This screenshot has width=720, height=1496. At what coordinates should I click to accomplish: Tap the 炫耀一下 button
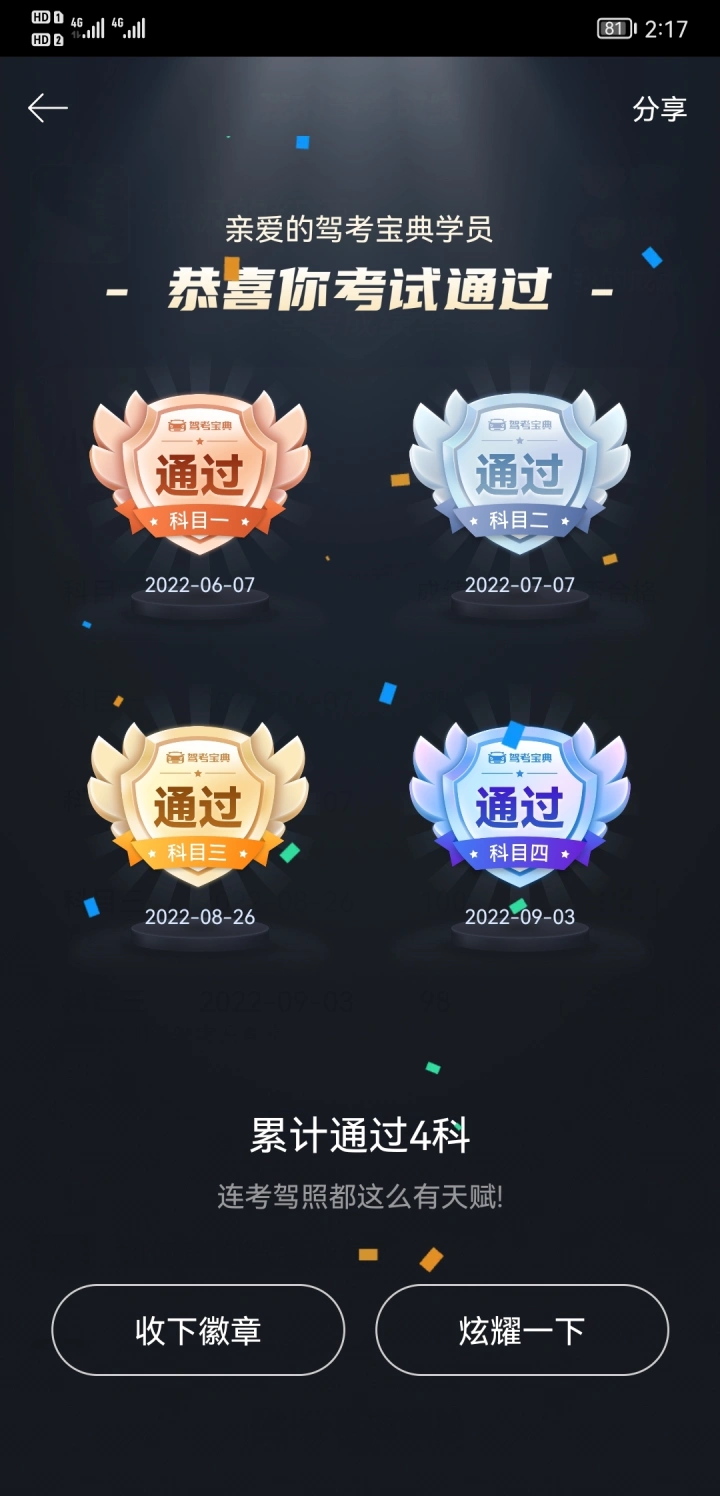click(521, 1330)
